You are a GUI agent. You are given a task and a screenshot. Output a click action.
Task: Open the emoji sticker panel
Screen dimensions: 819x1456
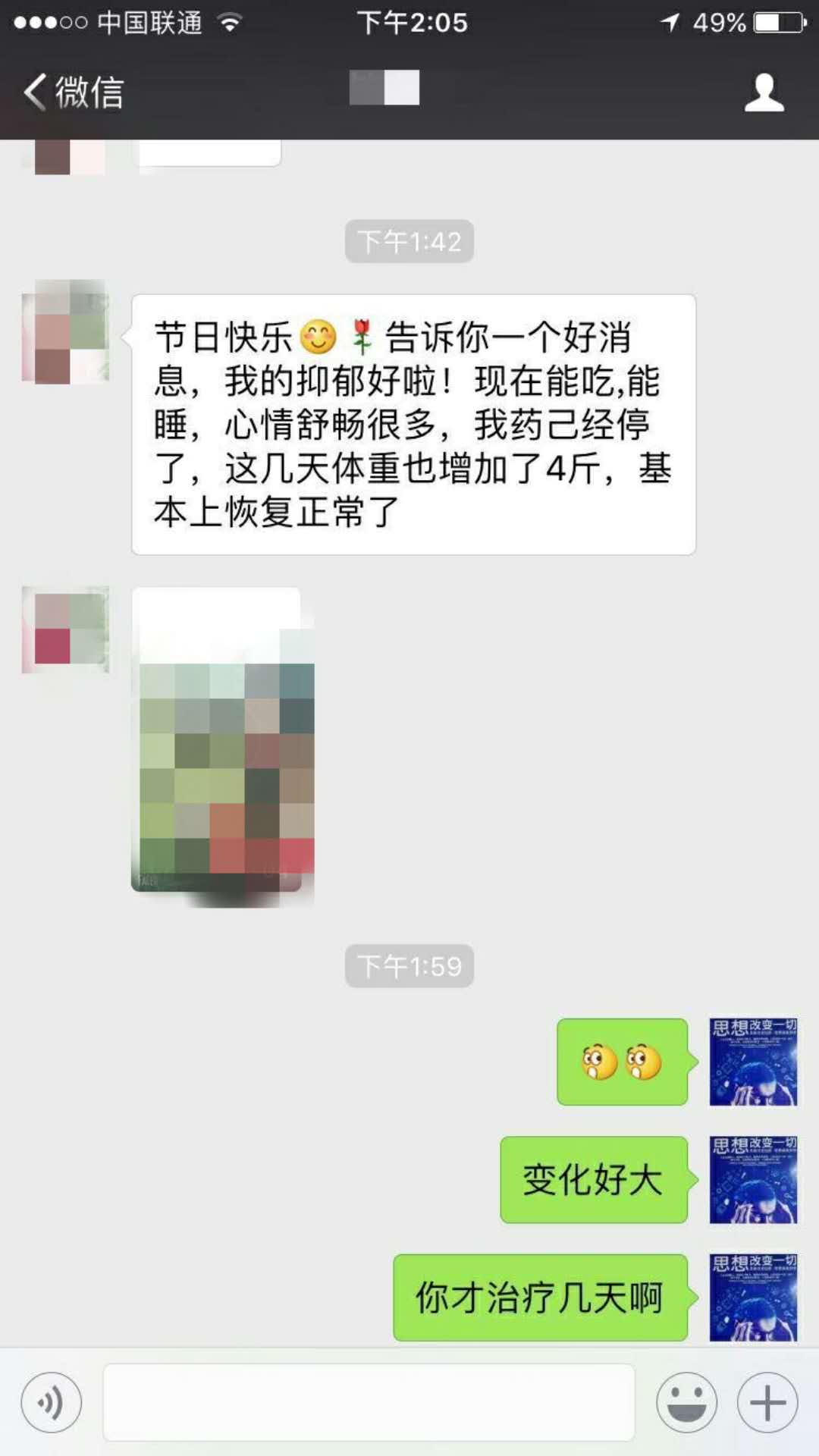point(686,1402)
